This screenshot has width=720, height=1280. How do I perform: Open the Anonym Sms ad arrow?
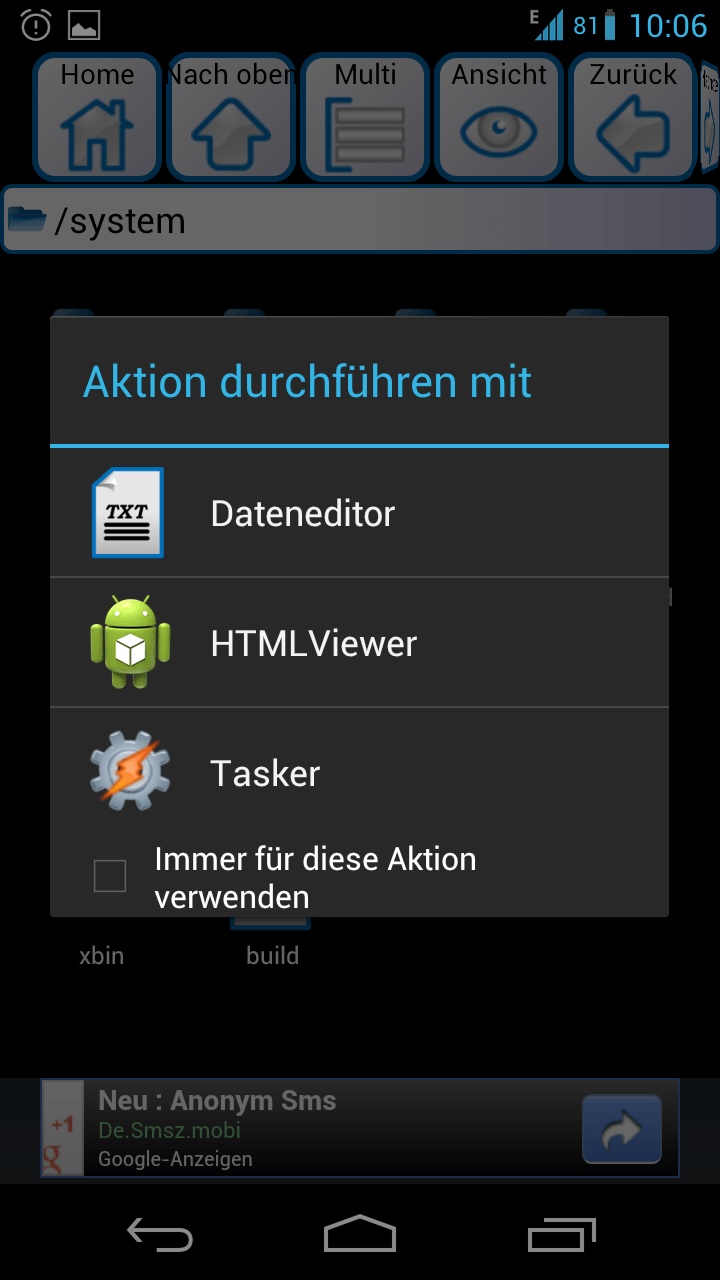point(621,1129)
